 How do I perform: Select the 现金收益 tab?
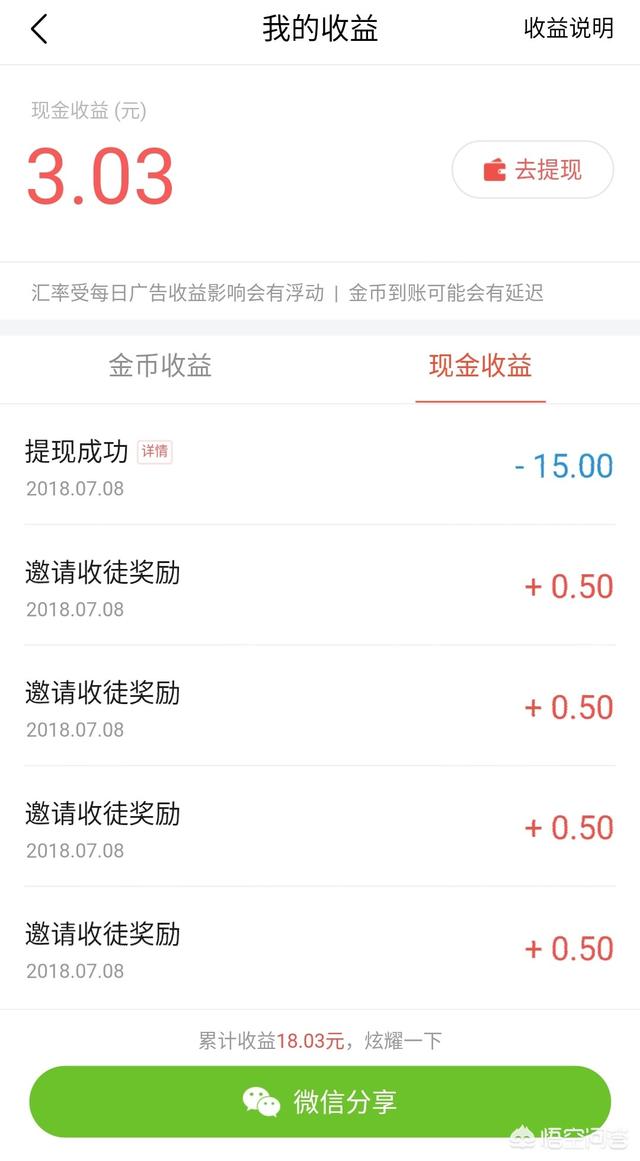click(480, 366)
